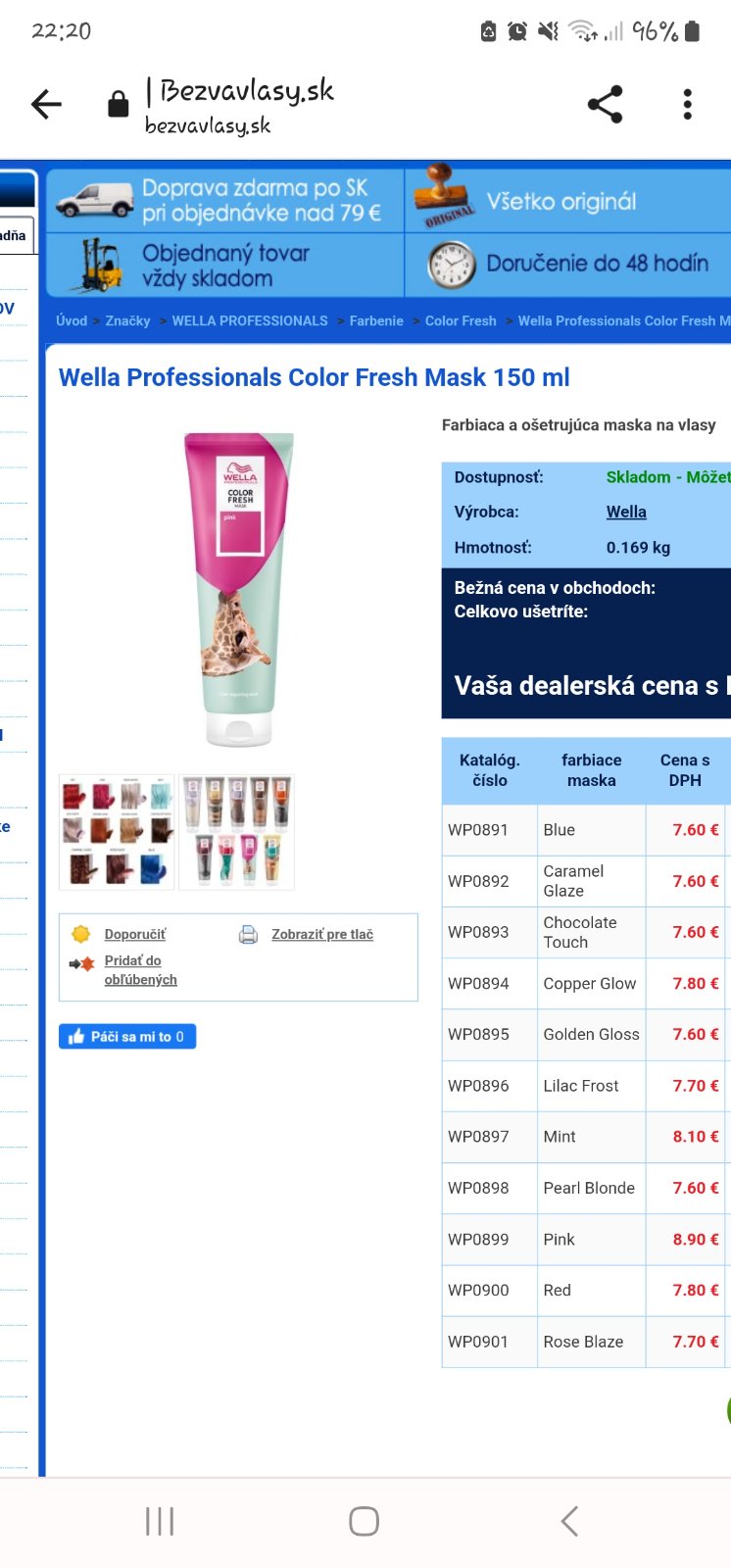Screen dimensions: 731x1568
Task: Open the Wella manufacturer link
Action: pyautogui.click(x=626, y=512)
